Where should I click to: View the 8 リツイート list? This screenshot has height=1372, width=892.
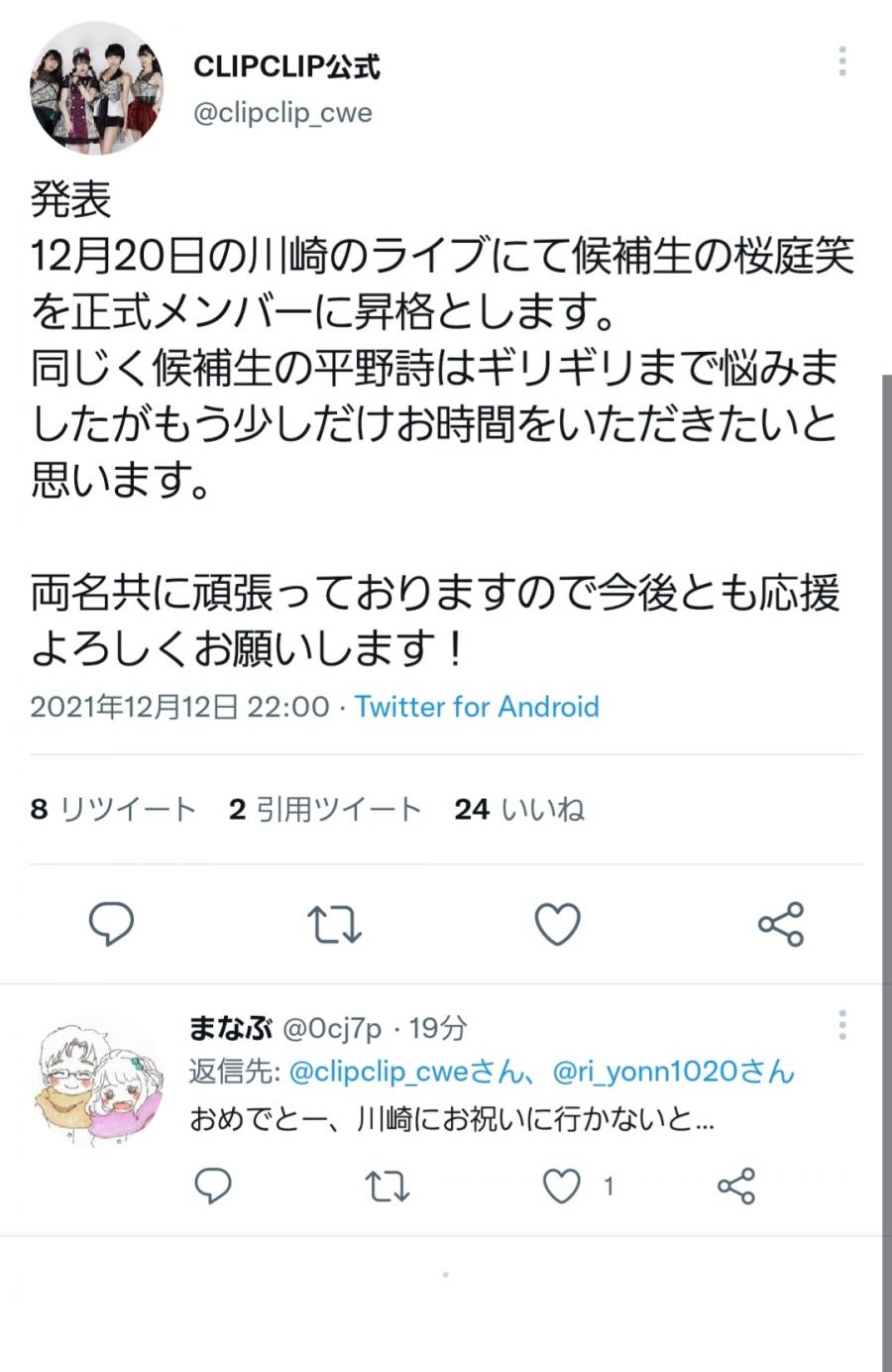click(x=113, y=810)
